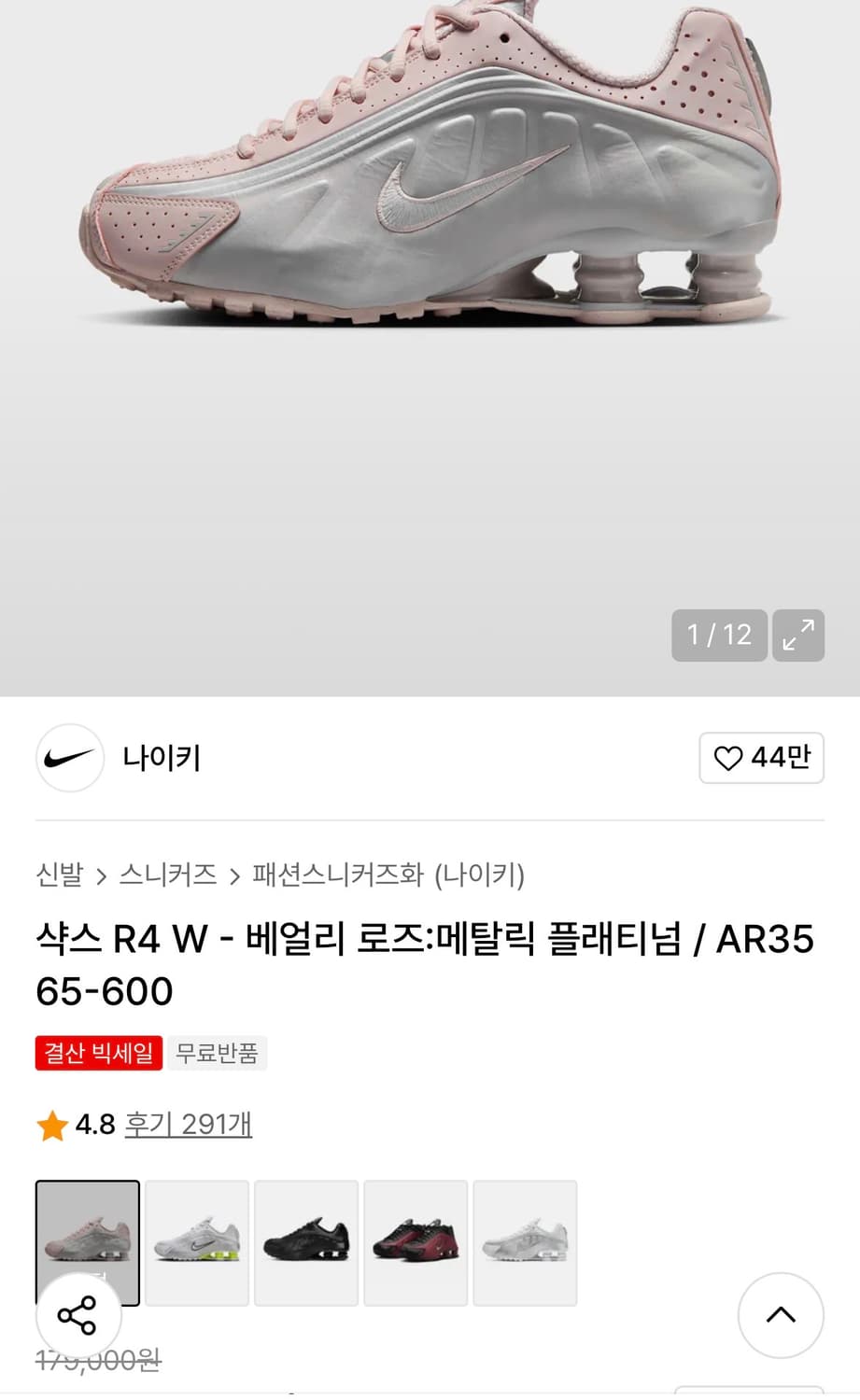Open the 스니커즈 breadcrumb category
This screenshot has height=1400, width=860.
[168, 875]
